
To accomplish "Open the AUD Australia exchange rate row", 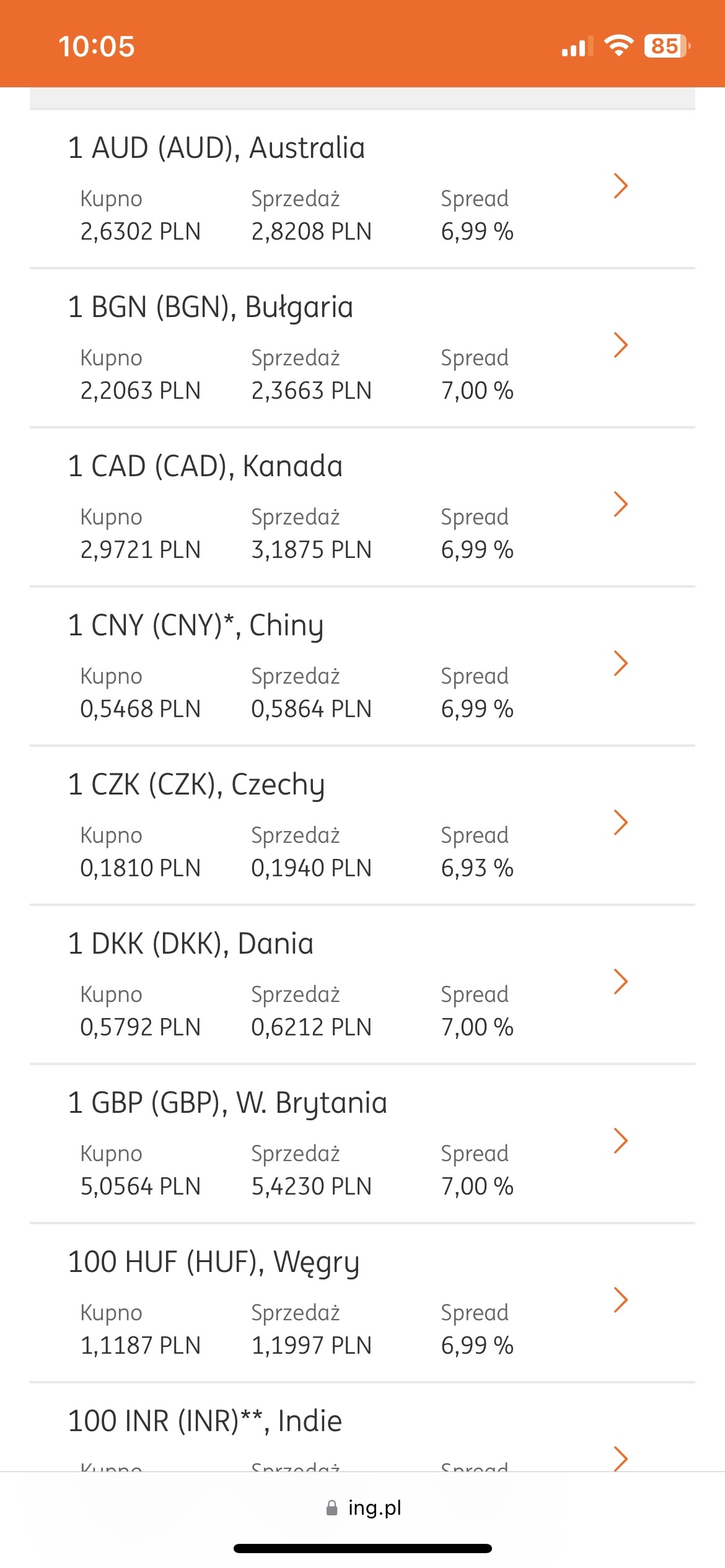I will point(362,189).
